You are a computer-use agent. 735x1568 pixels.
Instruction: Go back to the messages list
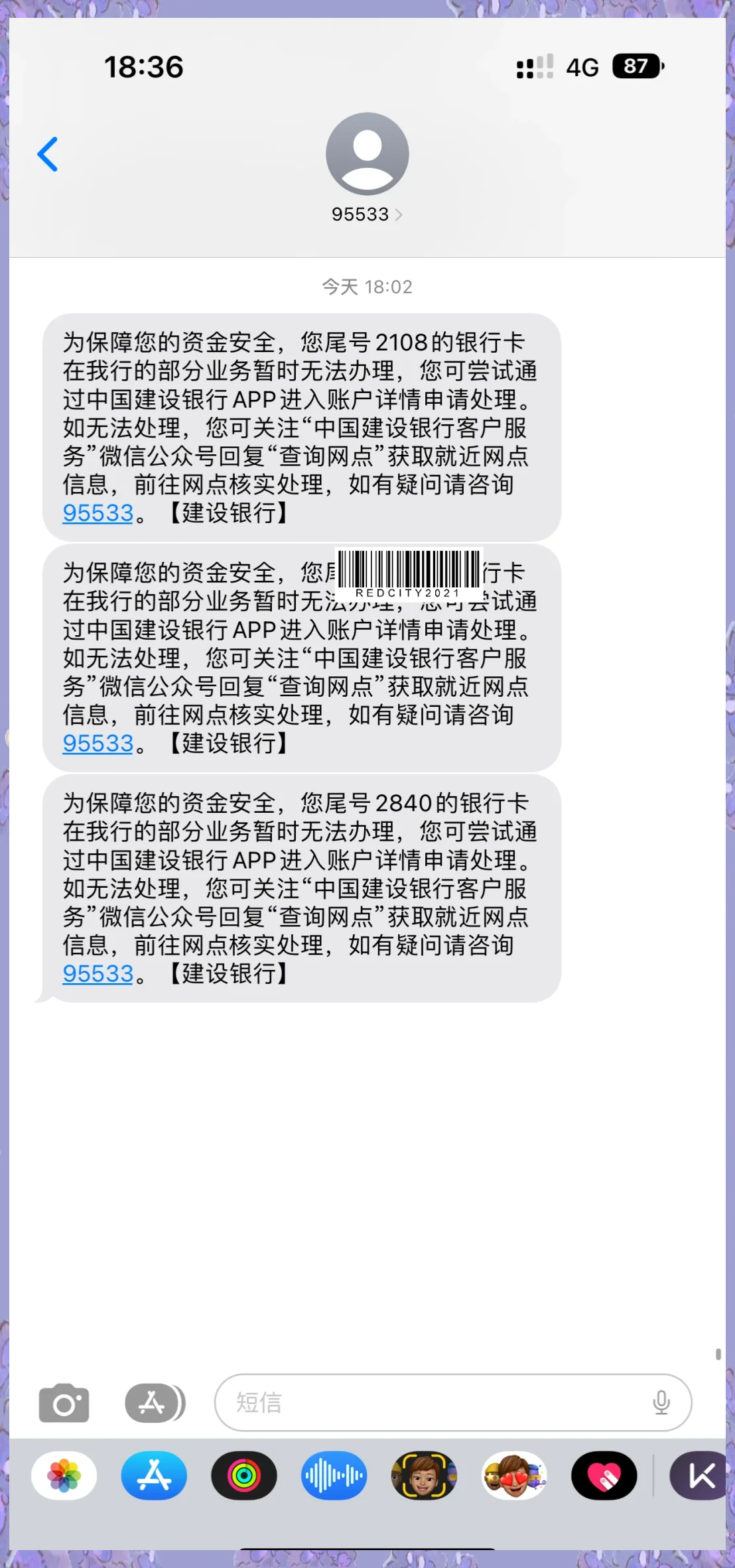[x=48, y=154]
